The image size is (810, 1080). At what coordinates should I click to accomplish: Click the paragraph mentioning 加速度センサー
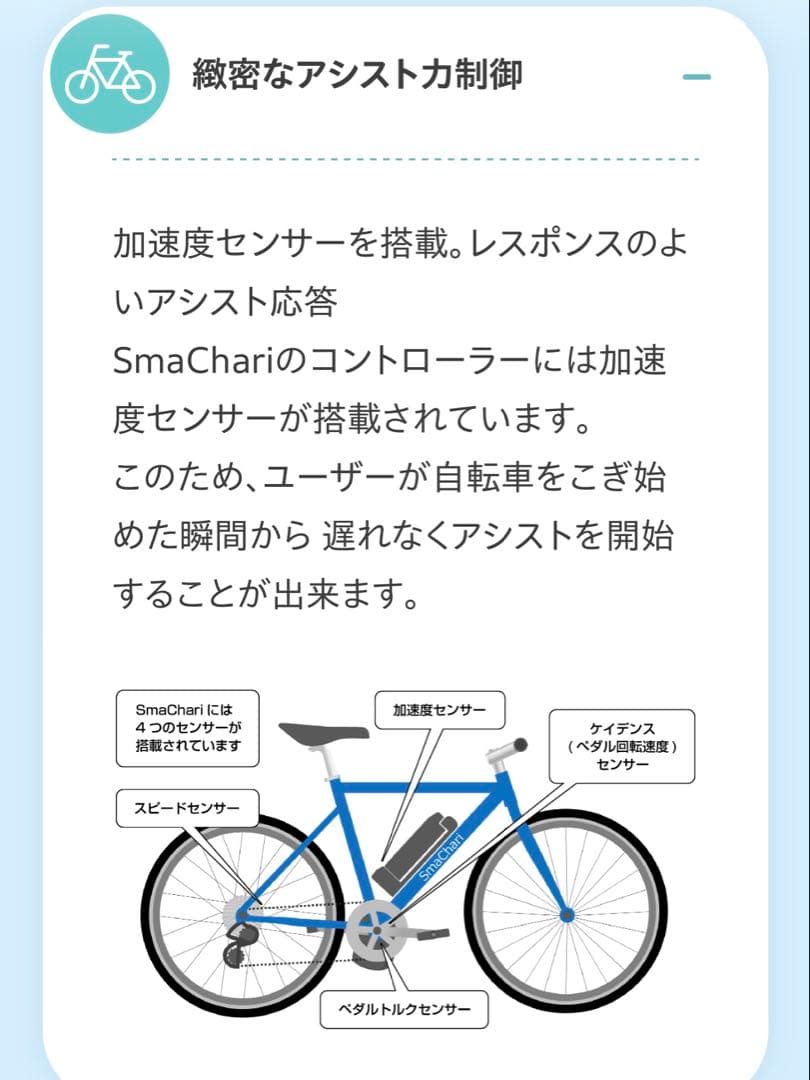click(x=400, y=410)
